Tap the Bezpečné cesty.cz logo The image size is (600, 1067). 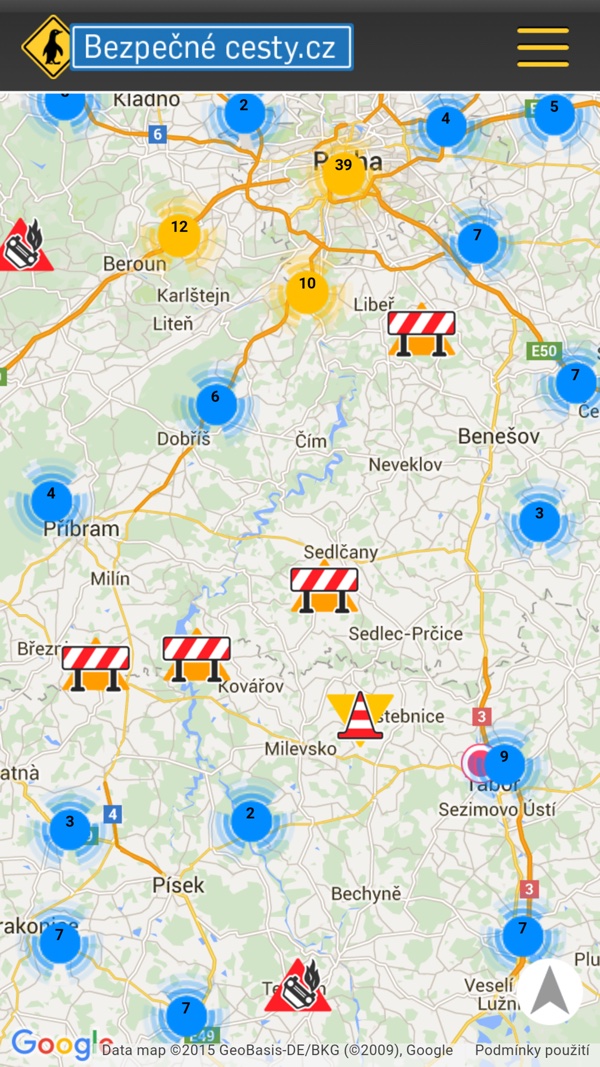click(188, 47)
